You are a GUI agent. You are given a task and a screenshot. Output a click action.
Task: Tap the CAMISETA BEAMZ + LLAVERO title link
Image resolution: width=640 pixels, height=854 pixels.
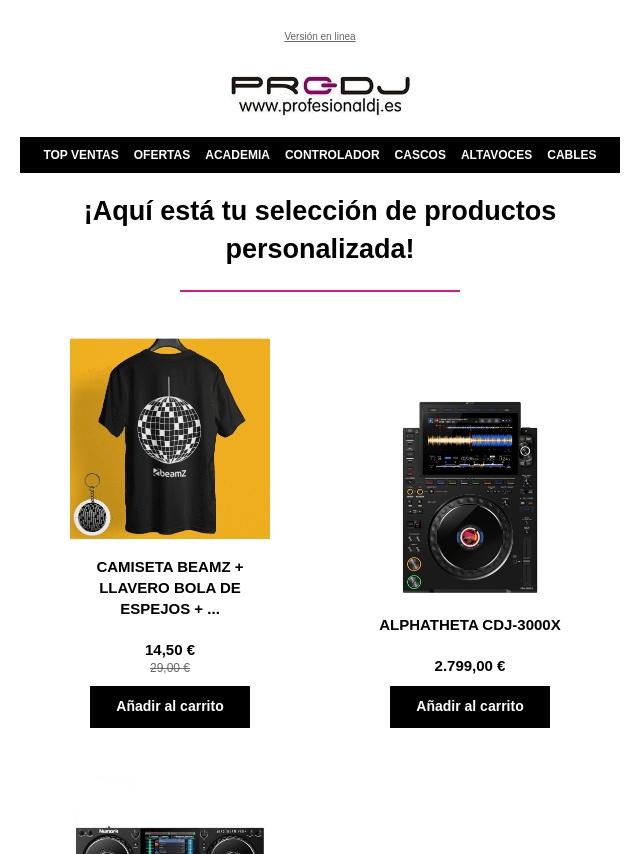170,587
